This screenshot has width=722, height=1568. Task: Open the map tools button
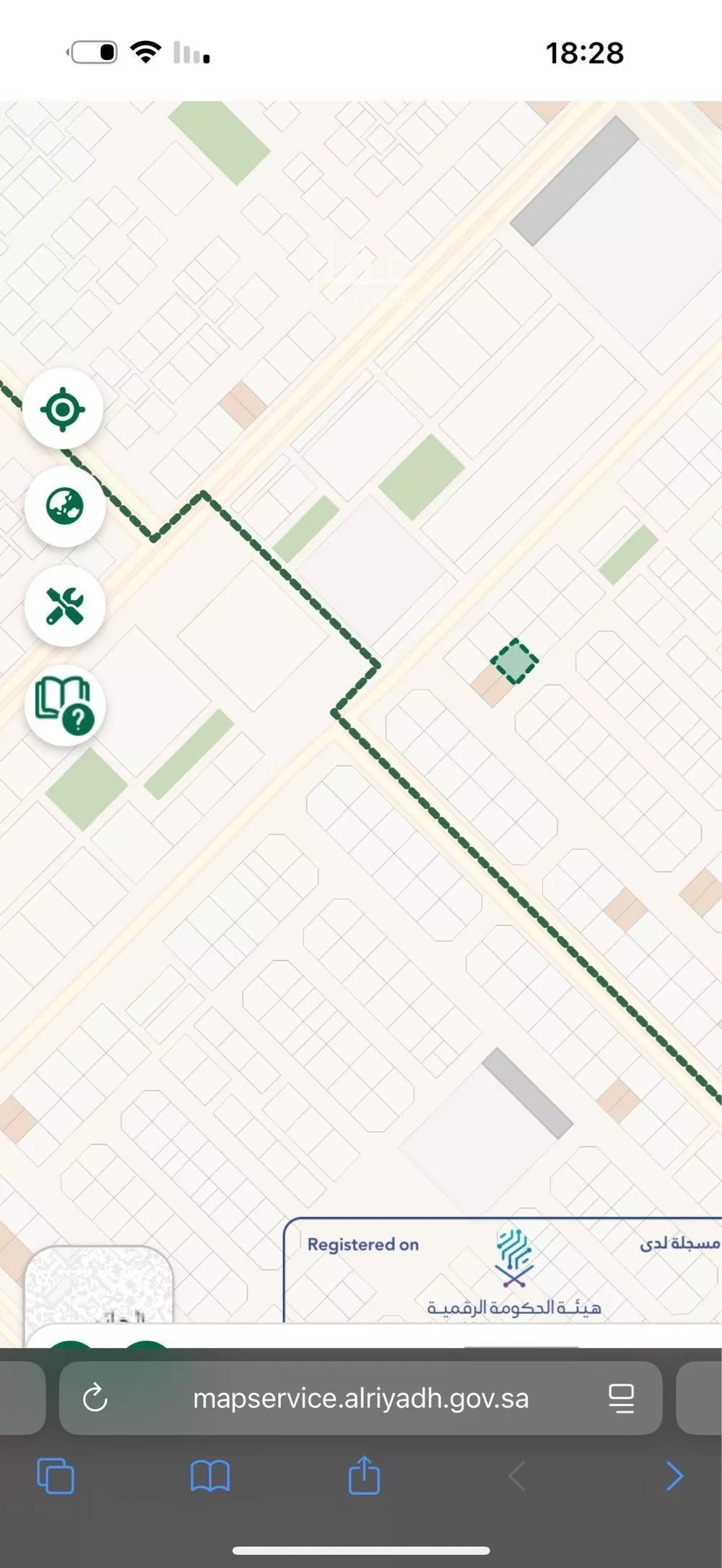click(65, 605)
